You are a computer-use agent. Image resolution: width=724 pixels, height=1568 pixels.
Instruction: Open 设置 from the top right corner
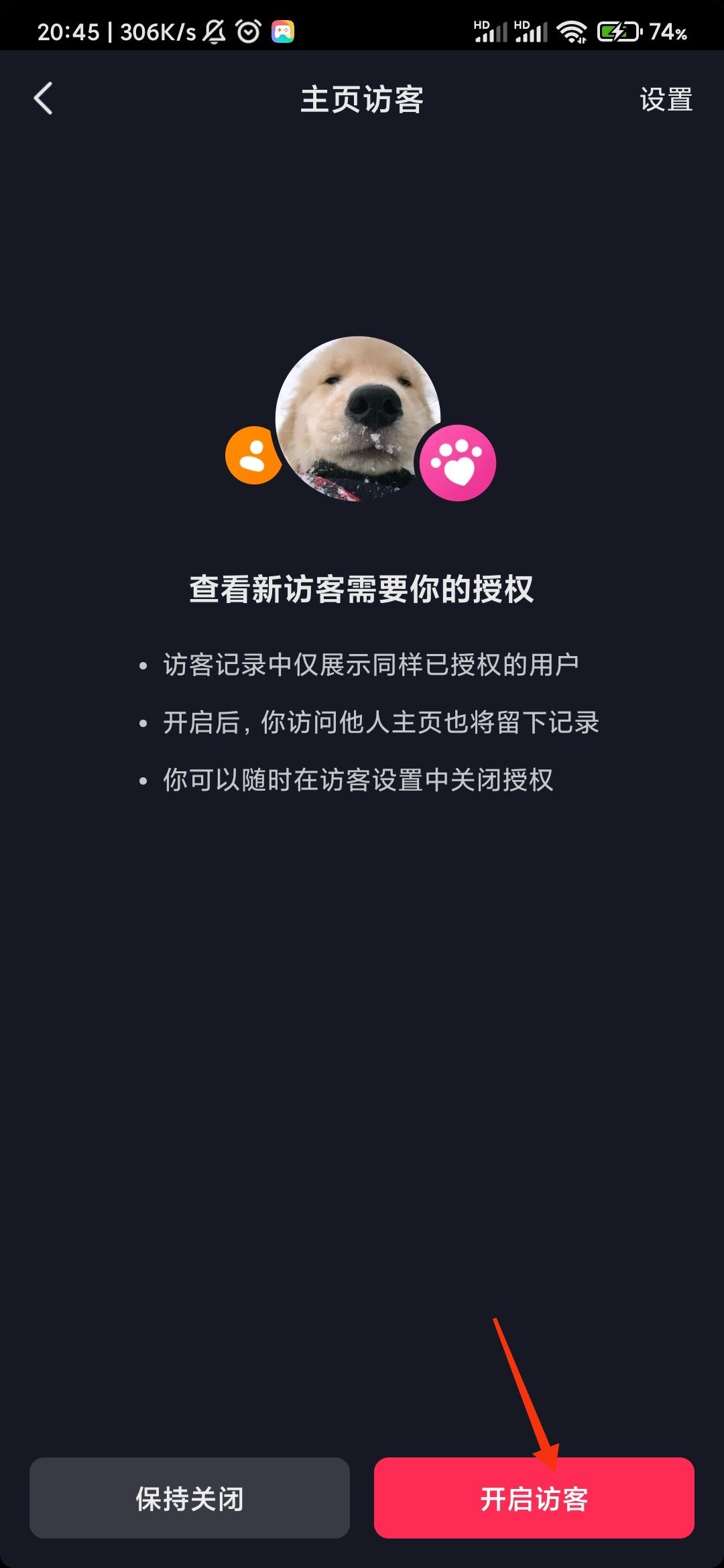click(666, 101)
